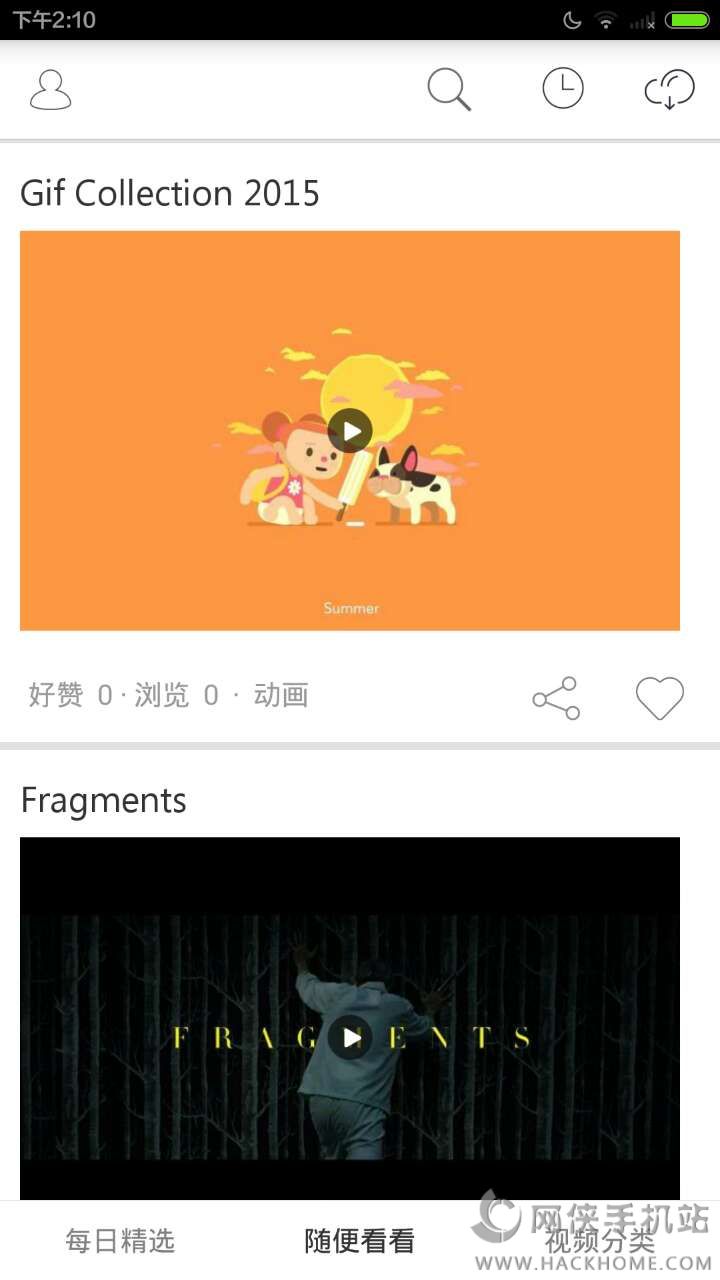The height and width of the screenshot is (1280, 720).
Task: Switch to the 每日精选 tab
Action: tap(120, 1241)
